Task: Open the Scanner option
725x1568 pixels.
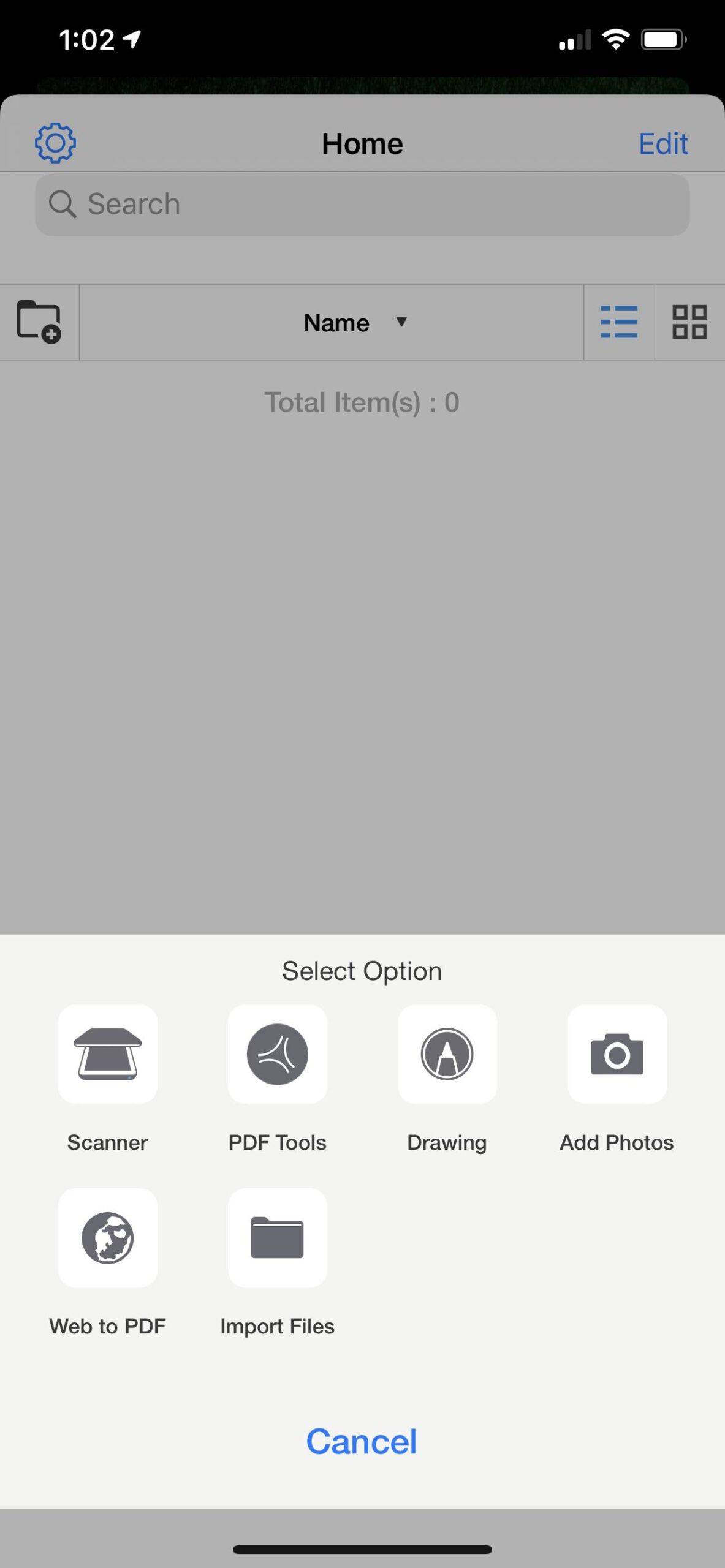Action: coord(107,1054)
